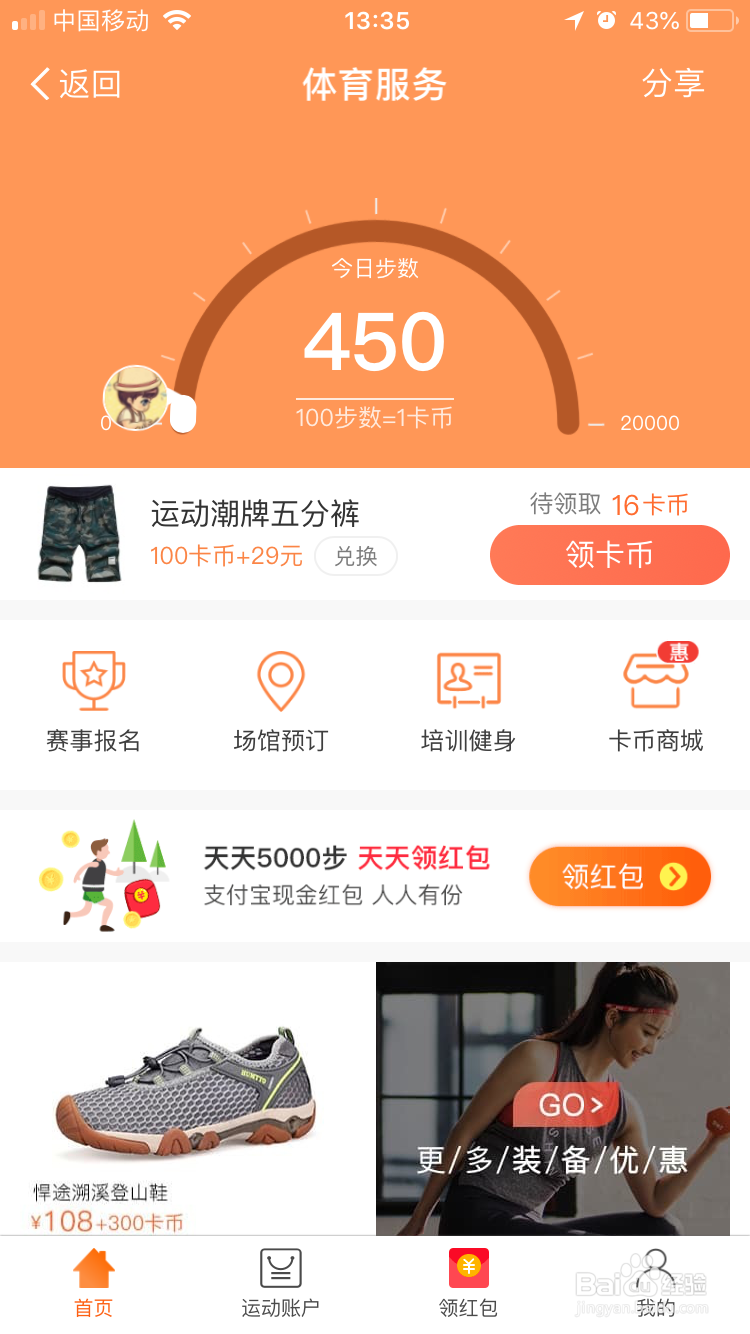Switch to 体育服务 title tab
750x1334 pixels.
[x=375, y=85]
